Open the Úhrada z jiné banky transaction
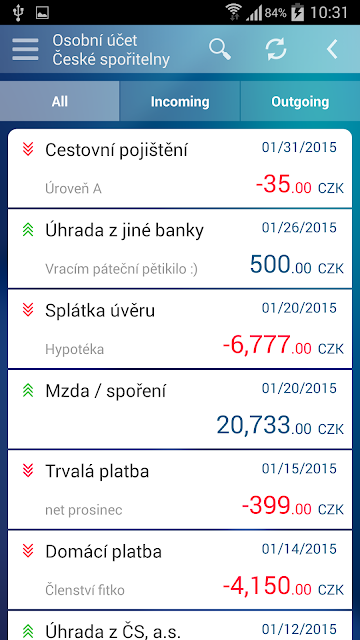The height and width of the screenshot is (640, 360). [x=180, y=249]
